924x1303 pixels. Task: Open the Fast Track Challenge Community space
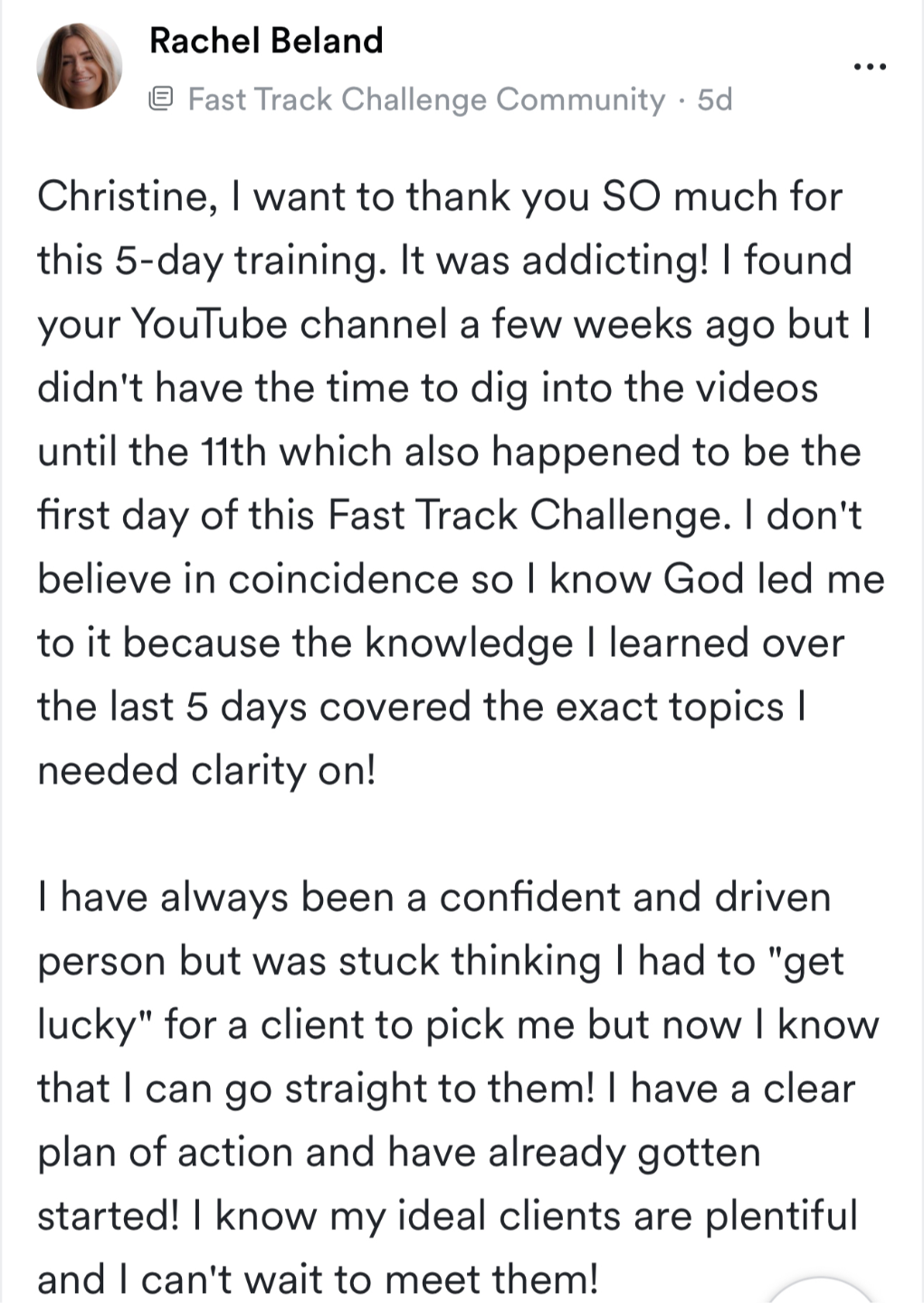[x=426, y=99]
